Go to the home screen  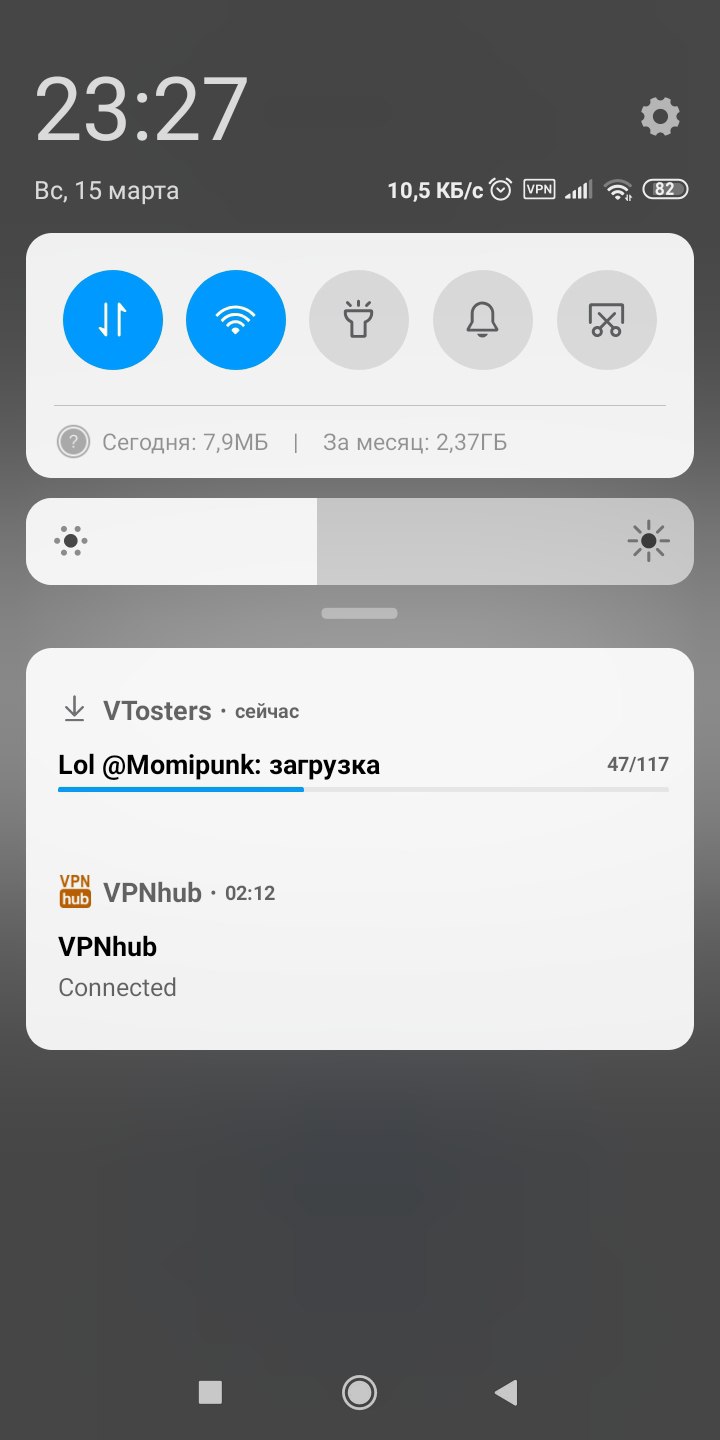tap(359, 1392)
